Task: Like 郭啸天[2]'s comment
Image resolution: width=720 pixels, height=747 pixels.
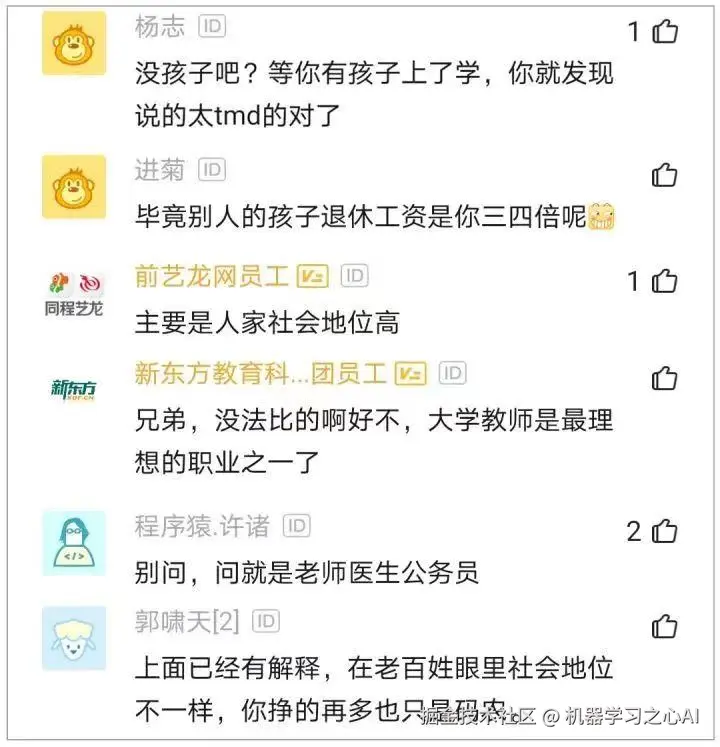Action: pyautogui.click(x=665, y=627)
